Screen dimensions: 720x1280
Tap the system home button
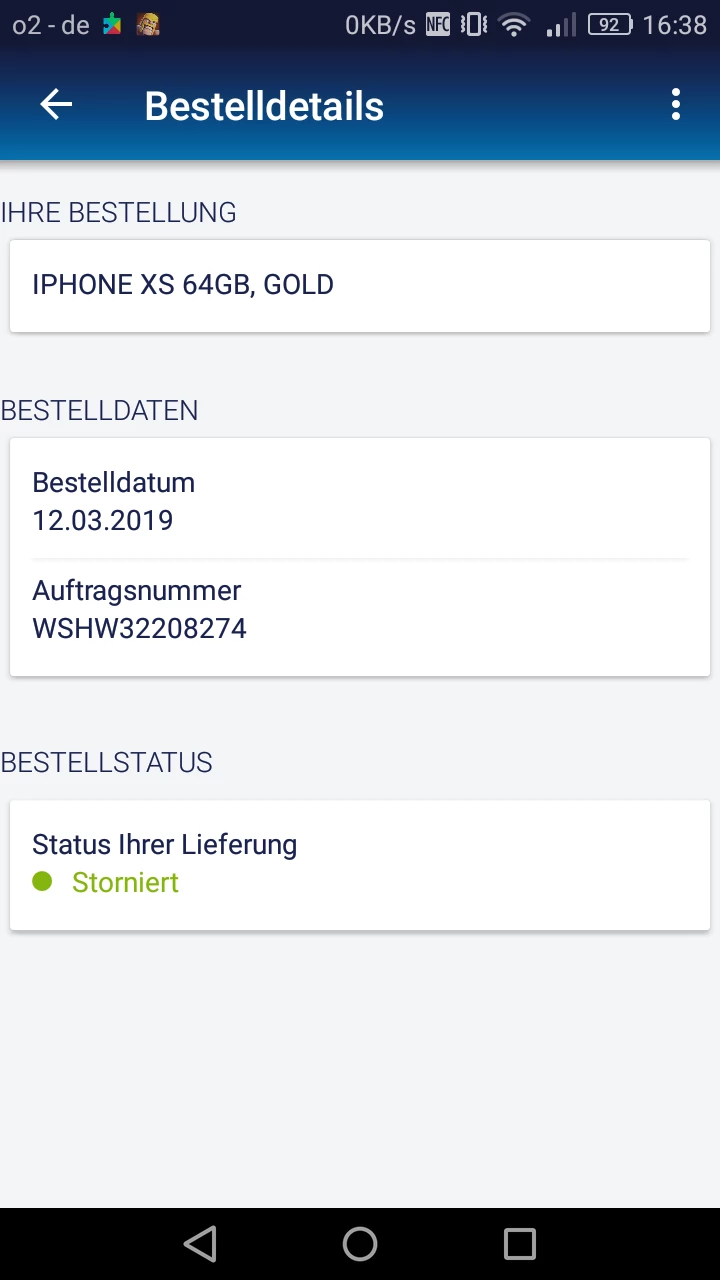click(x=360, y=1244)
